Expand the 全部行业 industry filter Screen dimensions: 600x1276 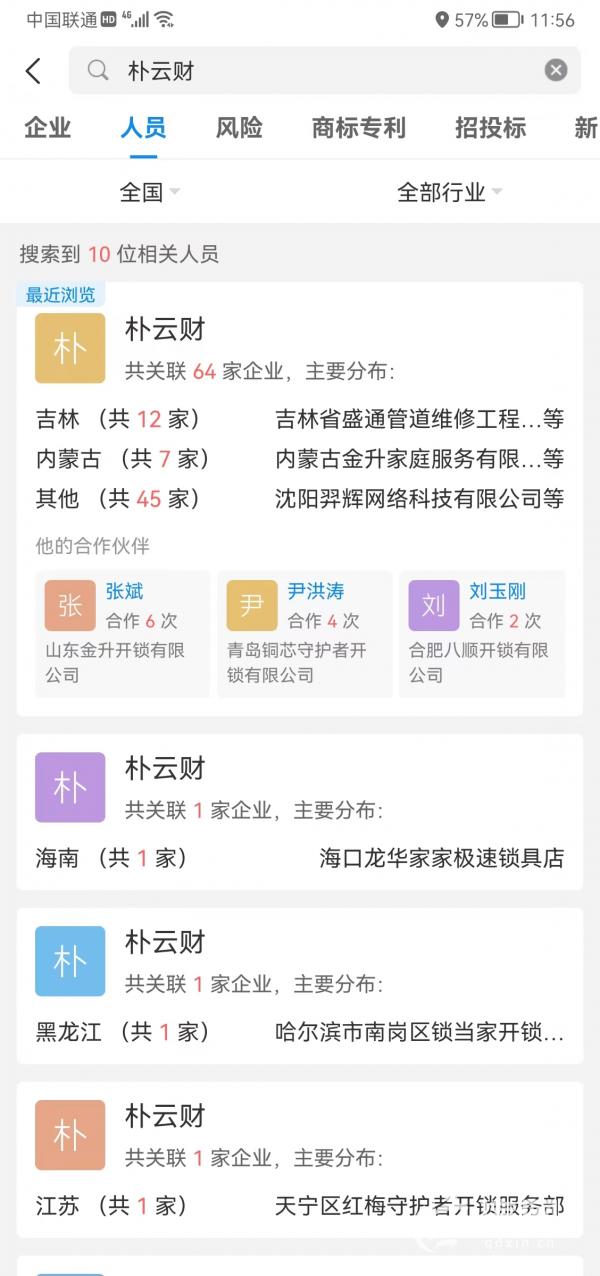(x=450, y=192)
